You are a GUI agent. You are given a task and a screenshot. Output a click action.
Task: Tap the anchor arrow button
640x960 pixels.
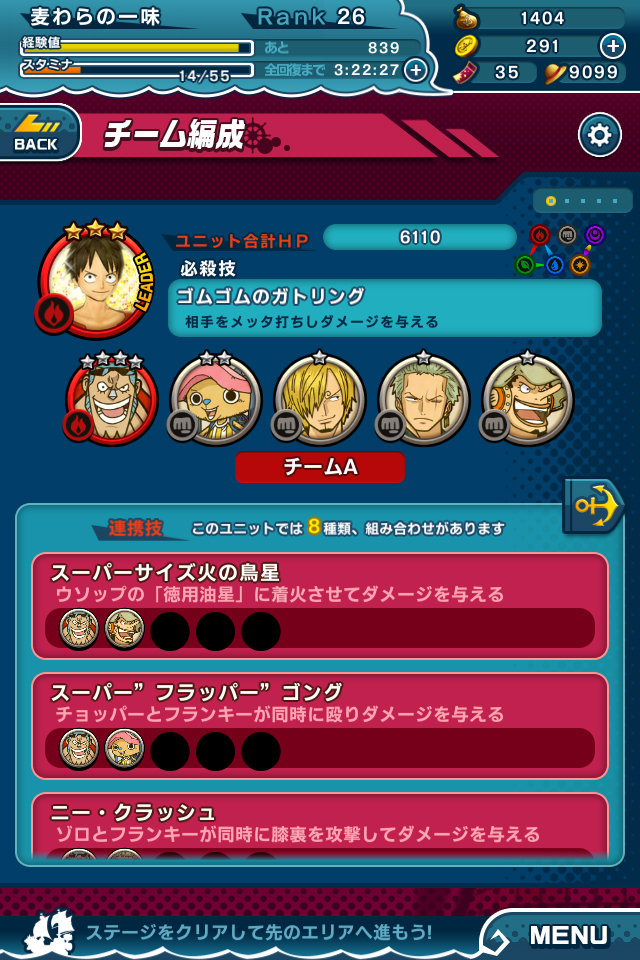(593, 505)
